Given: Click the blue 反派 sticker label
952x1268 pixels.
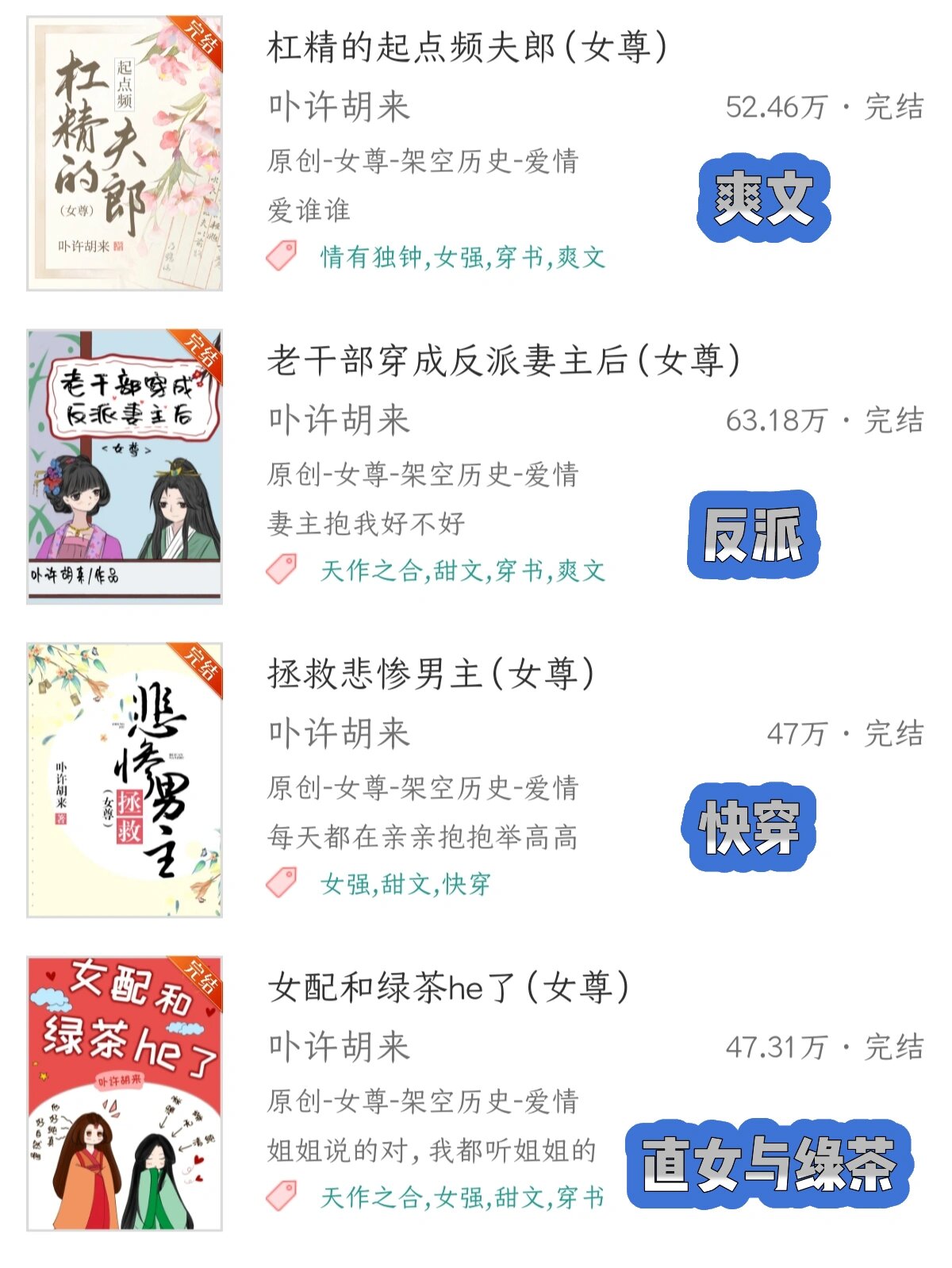Looking at the screenshot, I should pyautogui.click(x=755, y=537).
